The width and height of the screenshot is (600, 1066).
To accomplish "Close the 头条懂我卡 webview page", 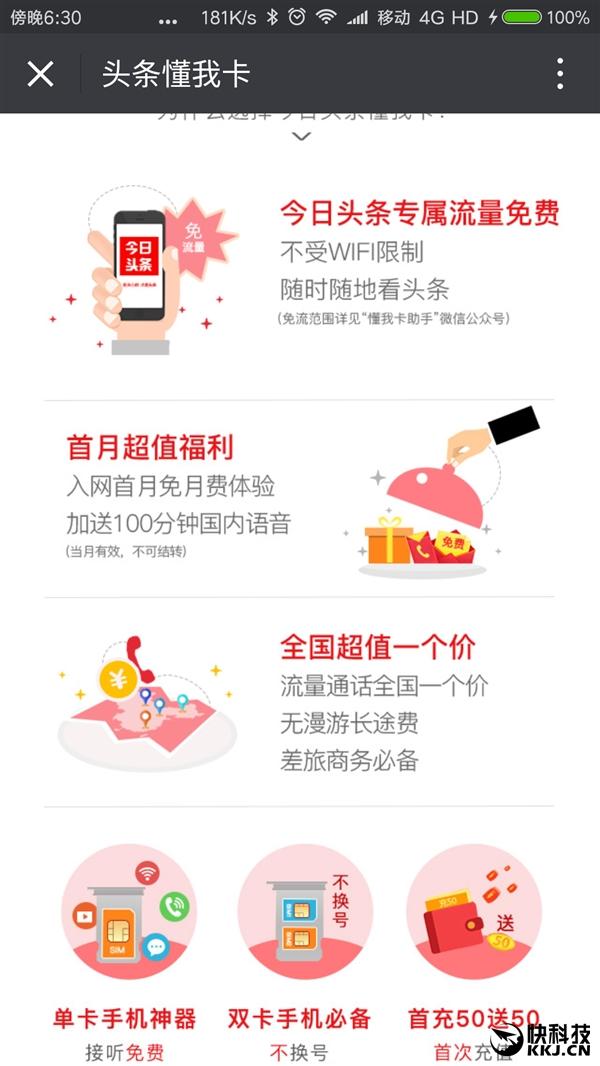I will point(40,73).
